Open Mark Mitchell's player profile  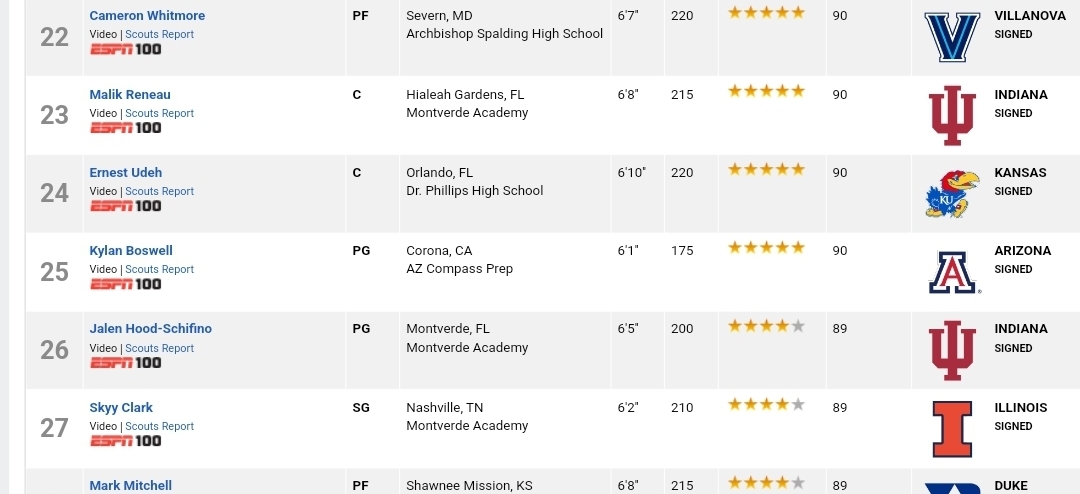[x=131, y=486]
